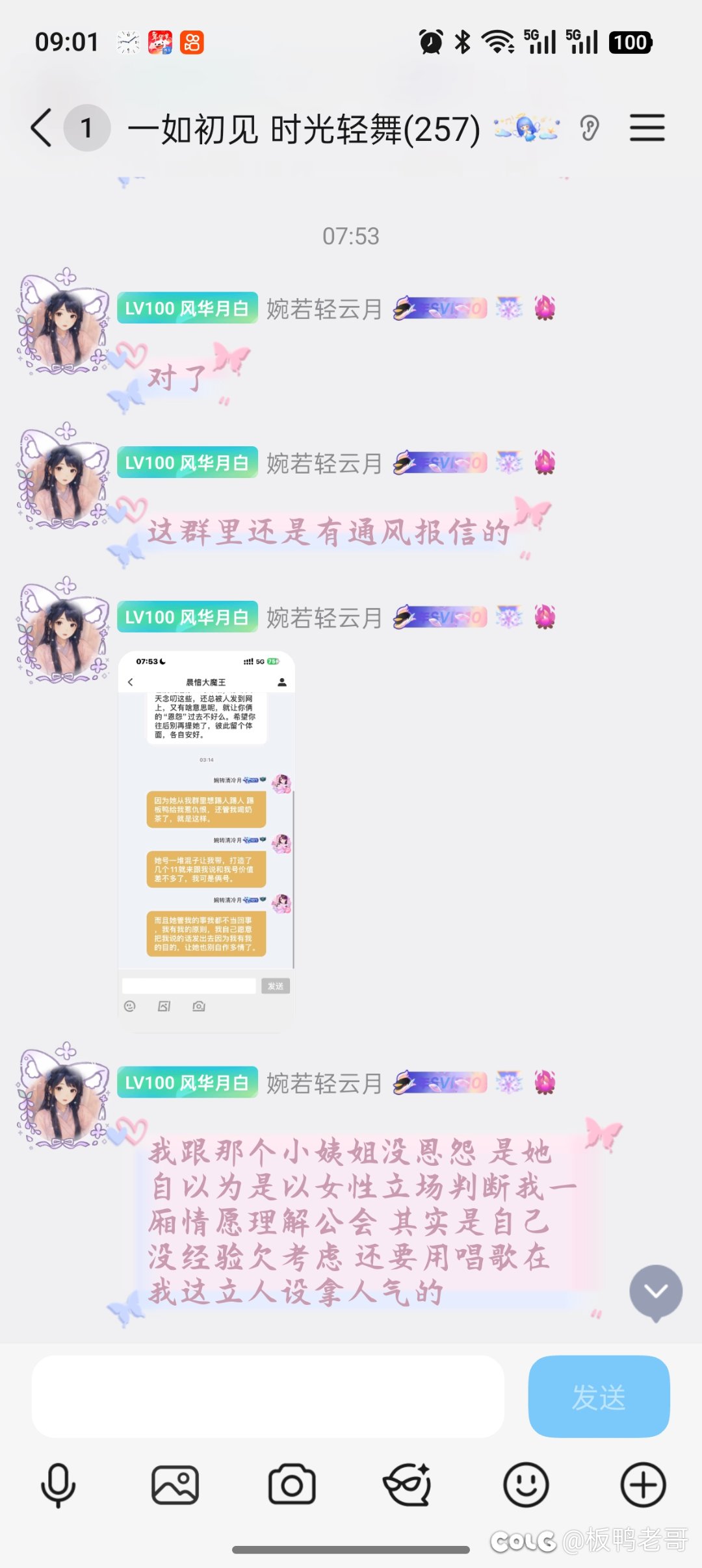Record a voice message
Image resolution: width=702 pixels, height=1568 pixels.
pyautogui.click(x=58, y=1484)
